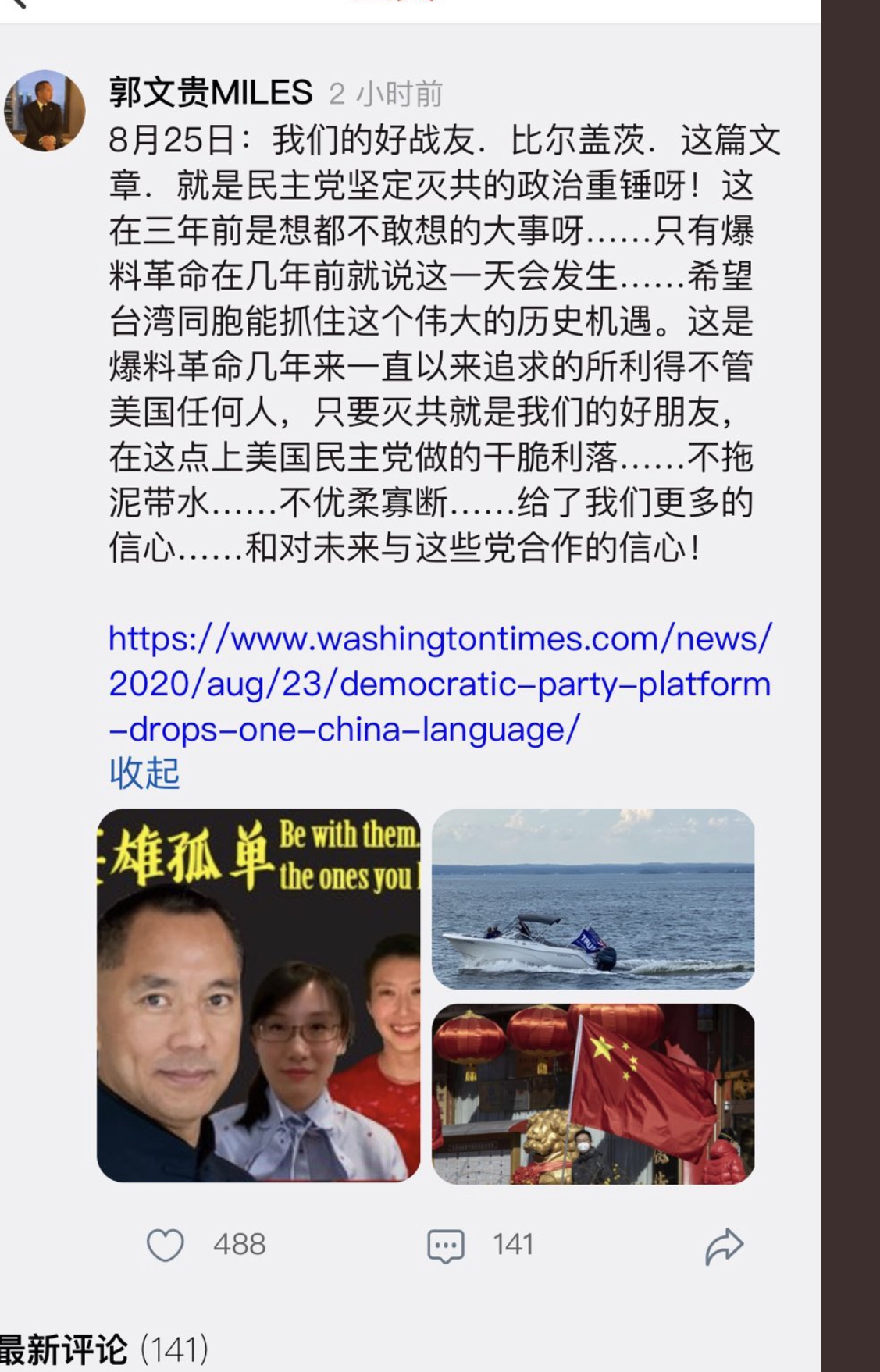Tap the 郭文贵MILES username

click(211, 93)
